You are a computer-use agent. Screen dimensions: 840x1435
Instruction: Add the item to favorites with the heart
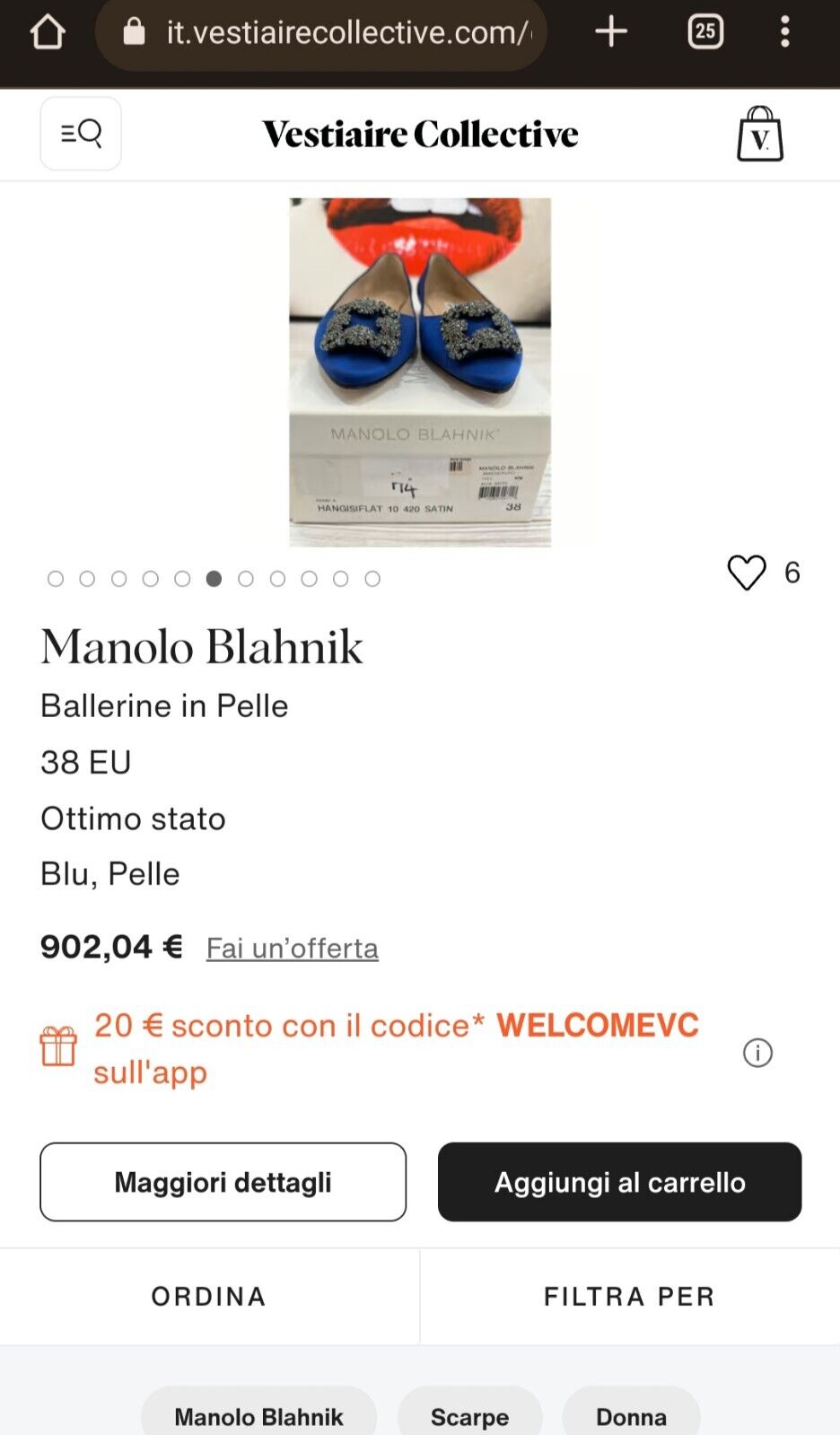coord(746,573)
